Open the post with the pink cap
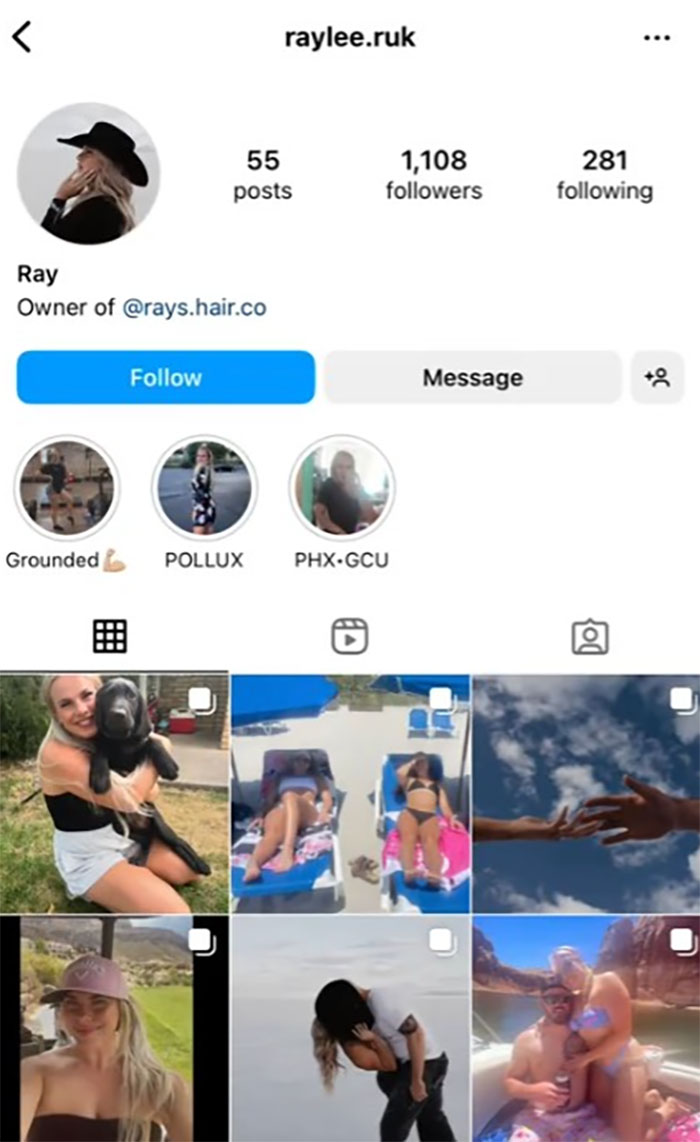 (x=114, y=1030)
